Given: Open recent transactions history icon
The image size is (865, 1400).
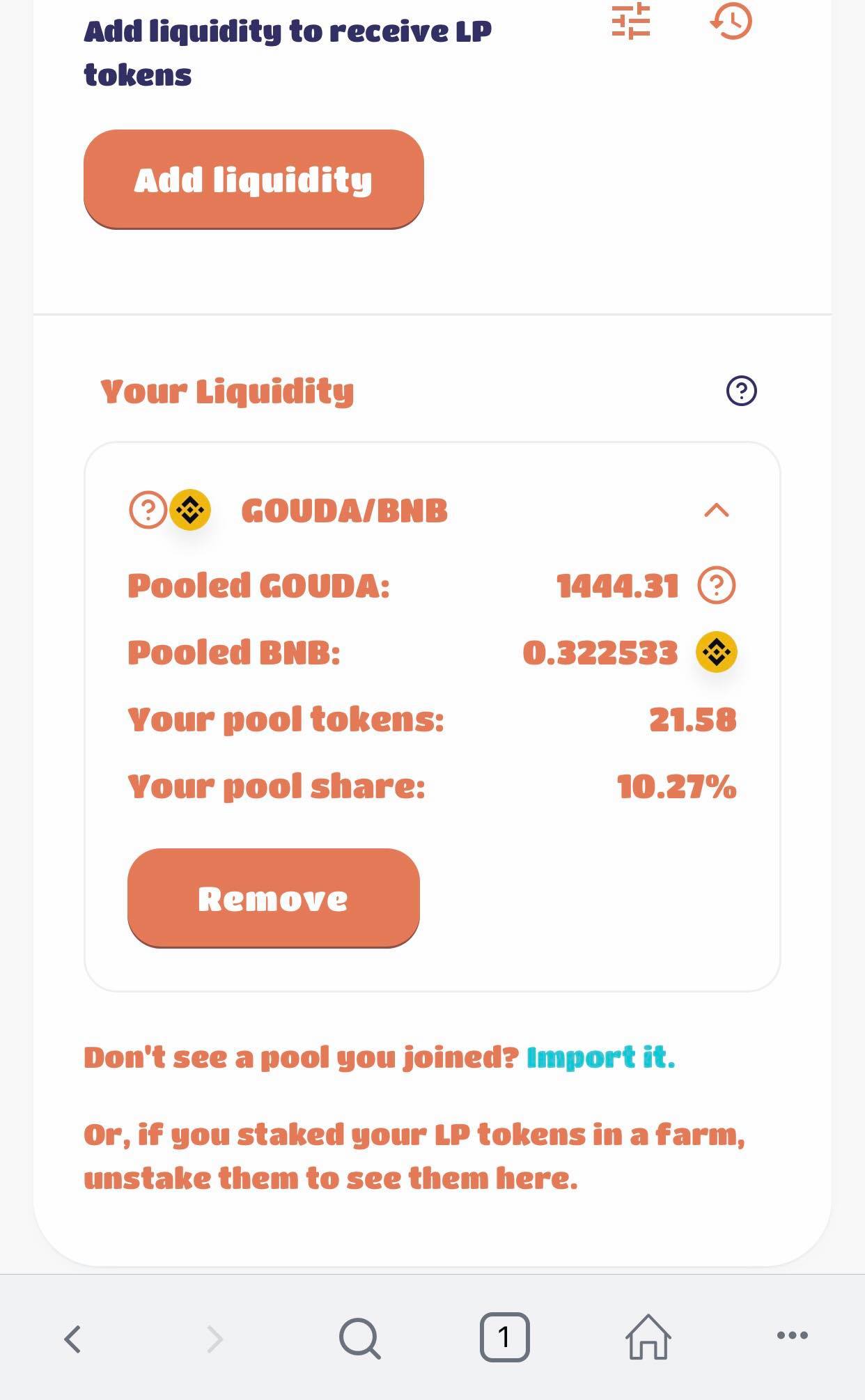Looking at the screenshot, I should pyautogui.click(x=731, y=21).
